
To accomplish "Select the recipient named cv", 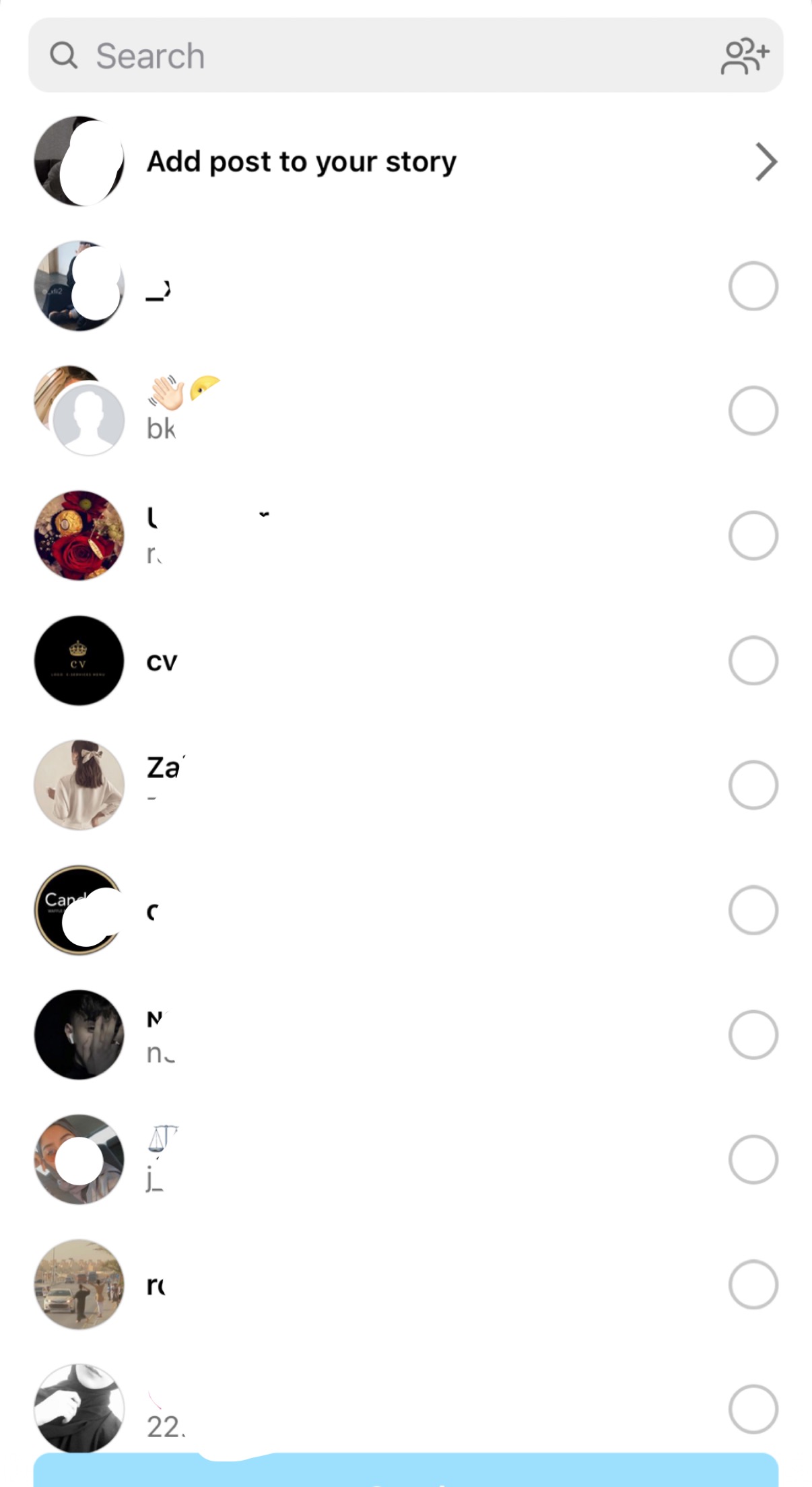I will coord(753,661).
